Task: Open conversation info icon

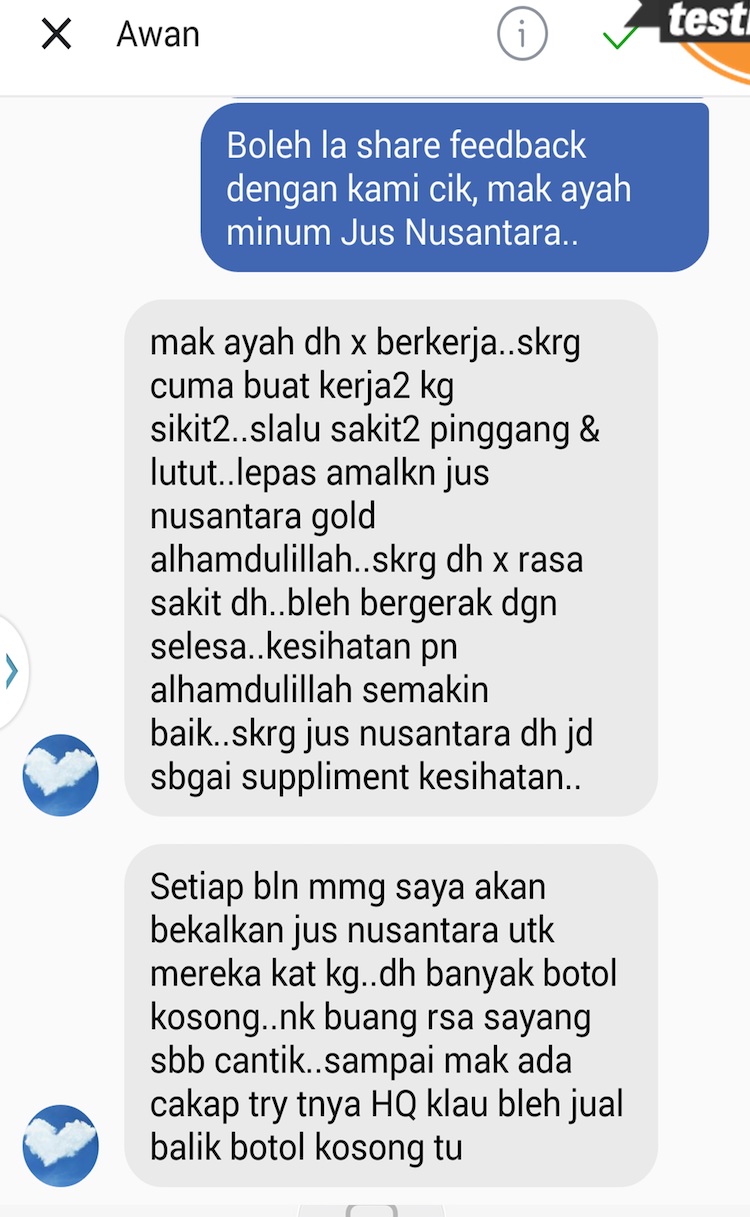Action: 522,36
